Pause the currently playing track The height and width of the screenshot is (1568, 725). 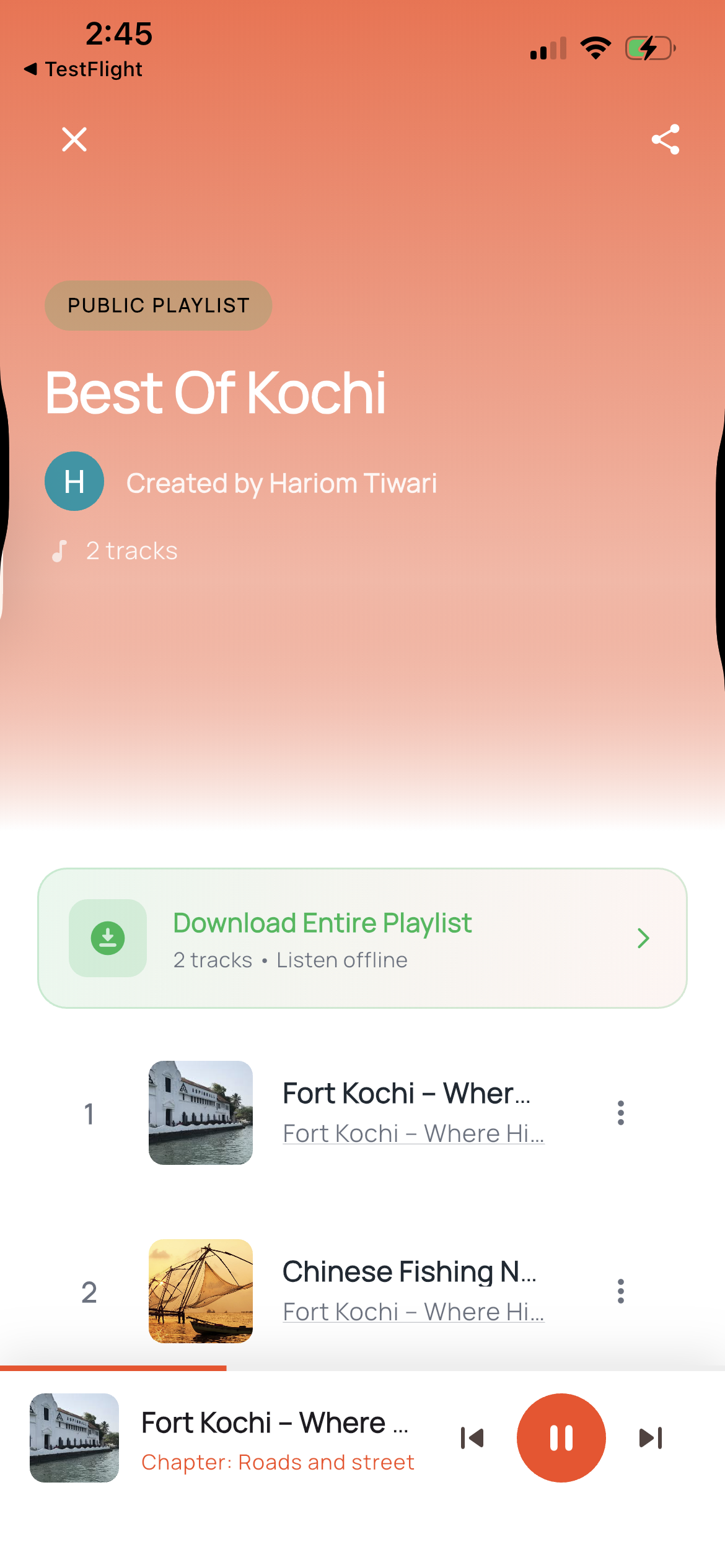[x=561, y=1437]
